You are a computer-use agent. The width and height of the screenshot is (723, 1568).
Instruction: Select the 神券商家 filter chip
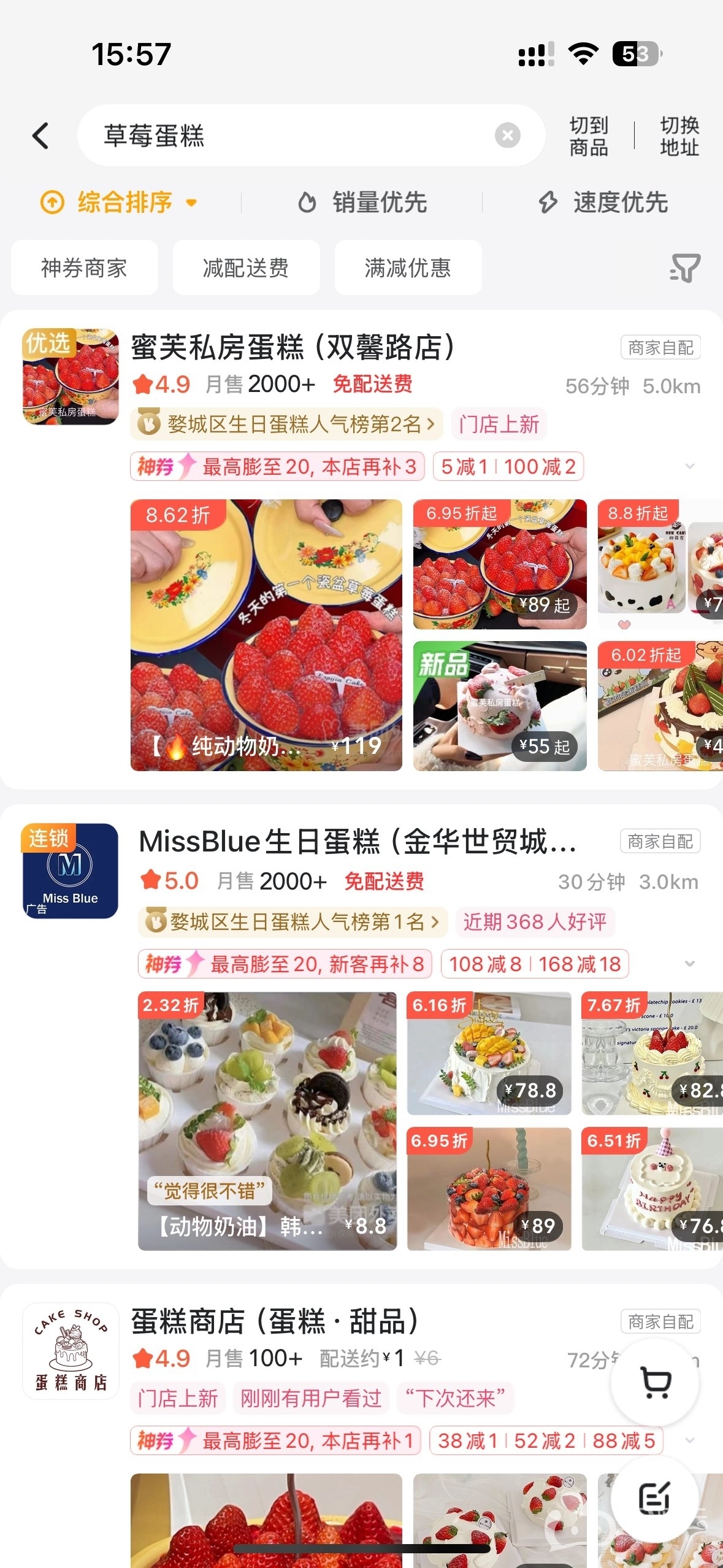(x=85, y=268)
